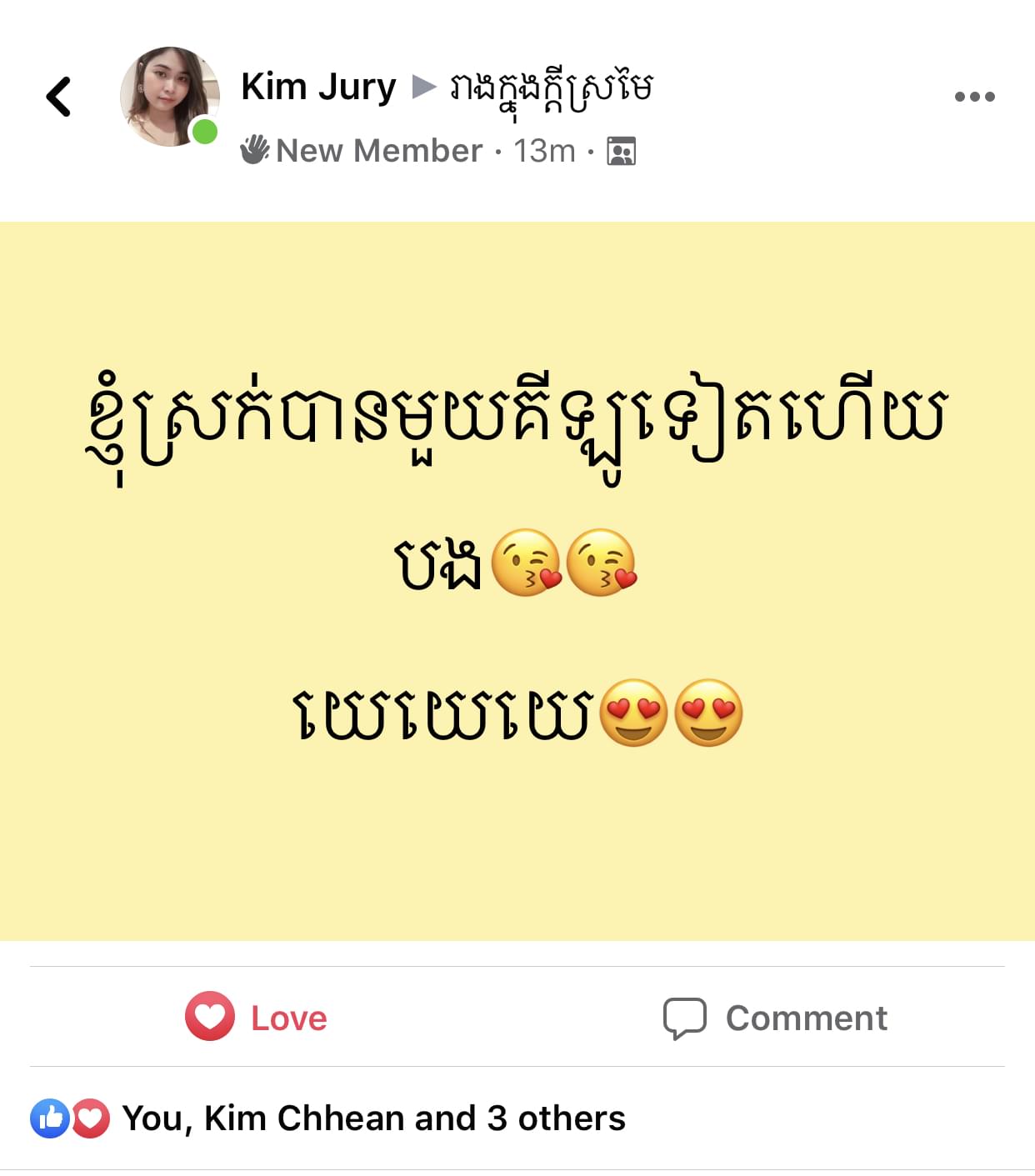Open the group name link in Khmer
This screenshot has width=1035, height=1176.
551,88
